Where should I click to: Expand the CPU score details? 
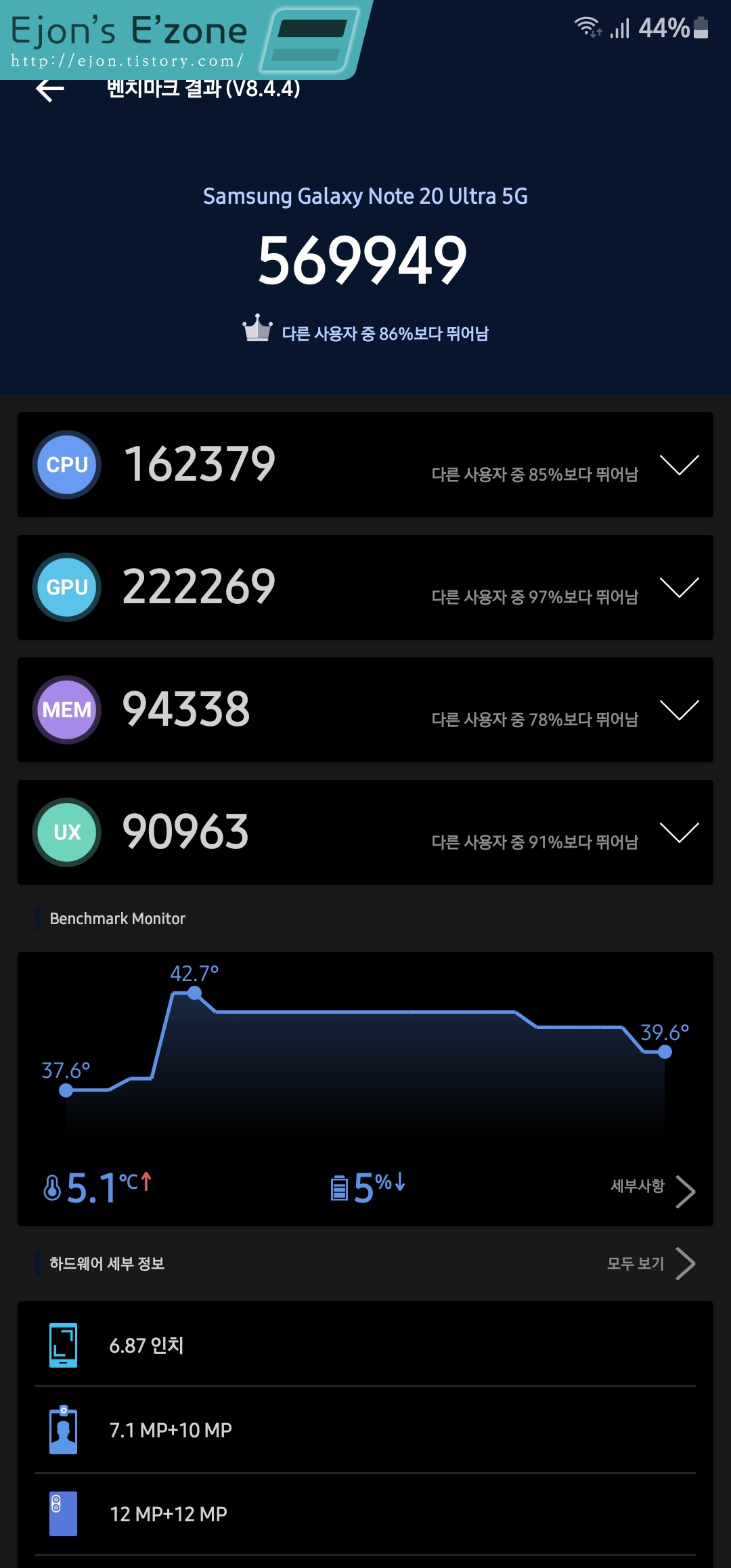click(679, 465)
